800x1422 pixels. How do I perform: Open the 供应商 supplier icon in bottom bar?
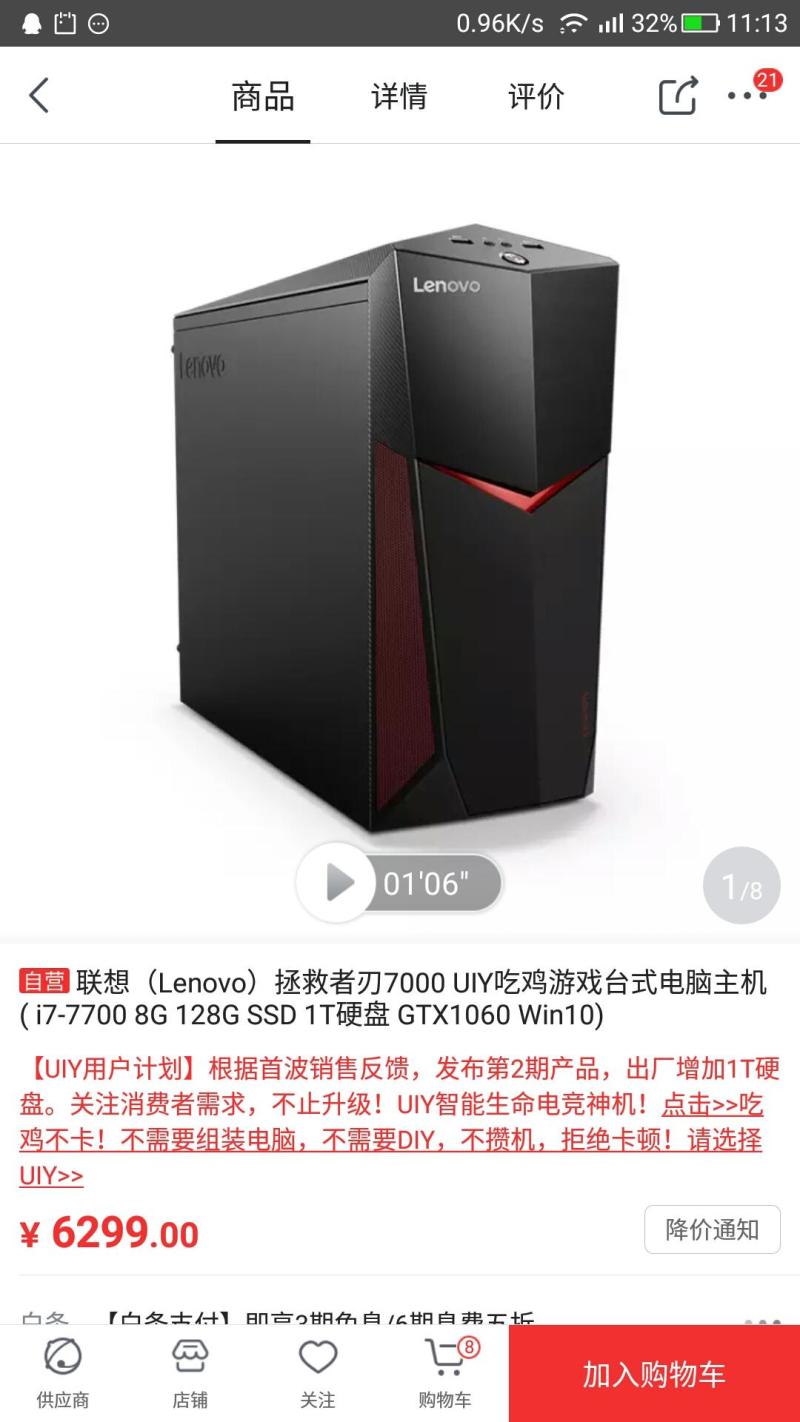tap(63, 1370)
